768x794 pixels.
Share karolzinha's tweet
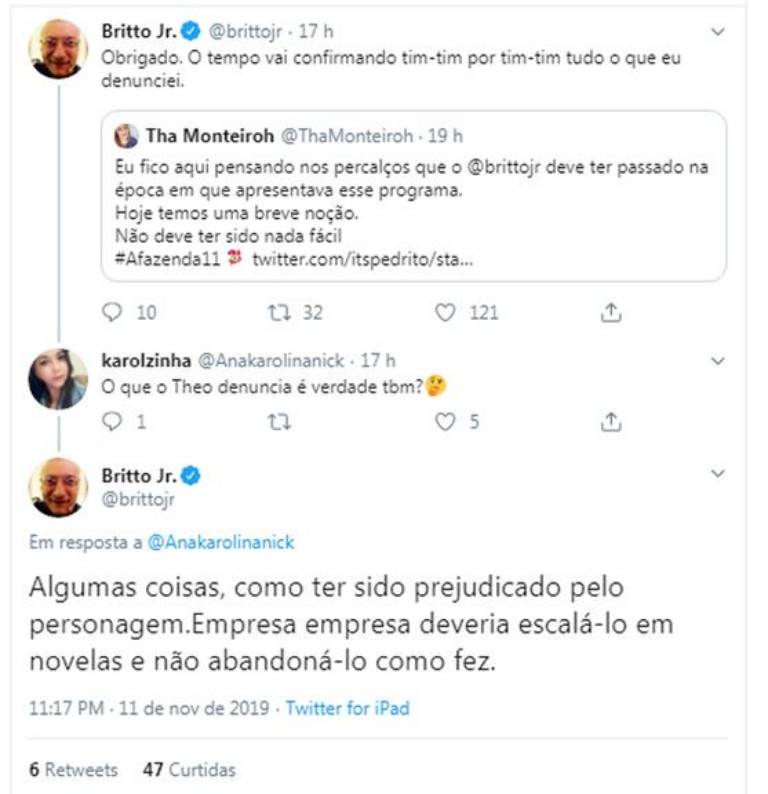click(x=610, y=422)
